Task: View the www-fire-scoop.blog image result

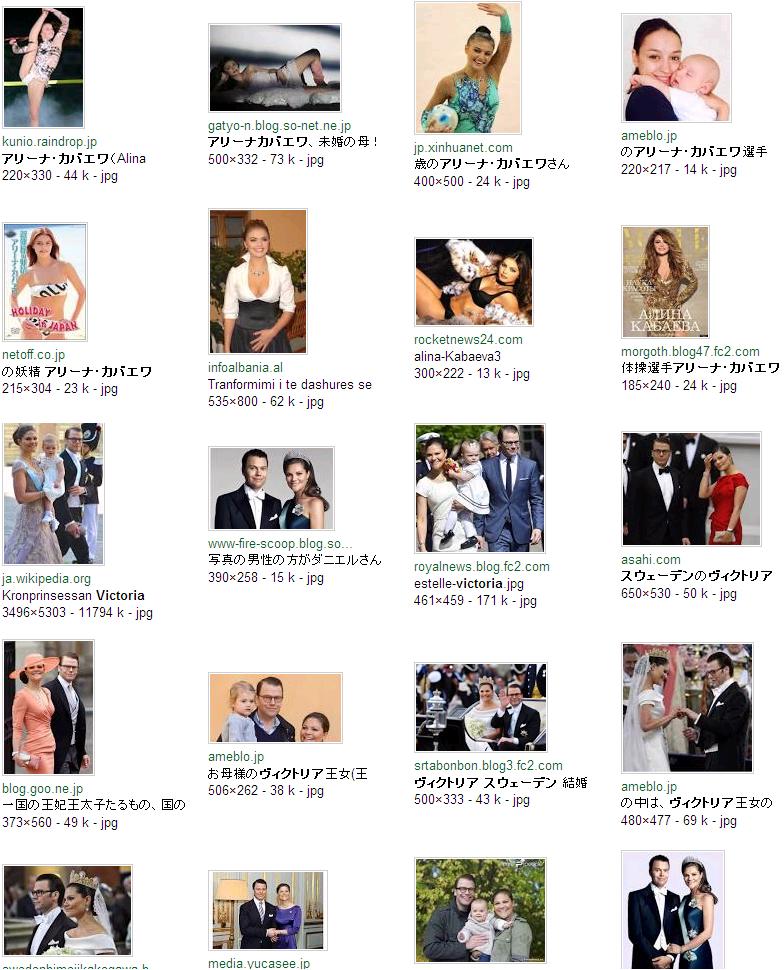Action: coord(271,488)
